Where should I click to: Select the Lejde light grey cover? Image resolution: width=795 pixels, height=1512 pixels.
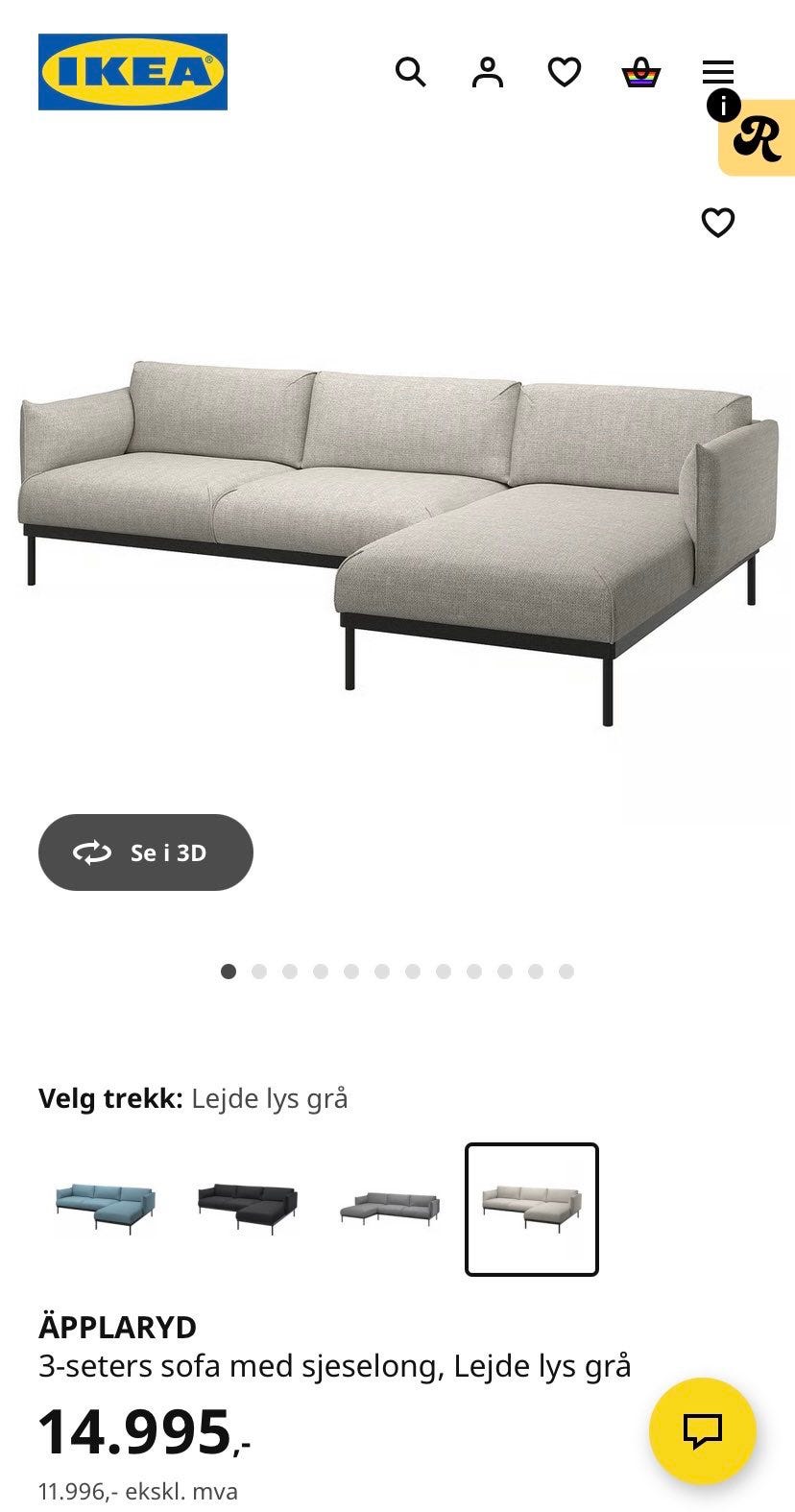point(532,1209)
